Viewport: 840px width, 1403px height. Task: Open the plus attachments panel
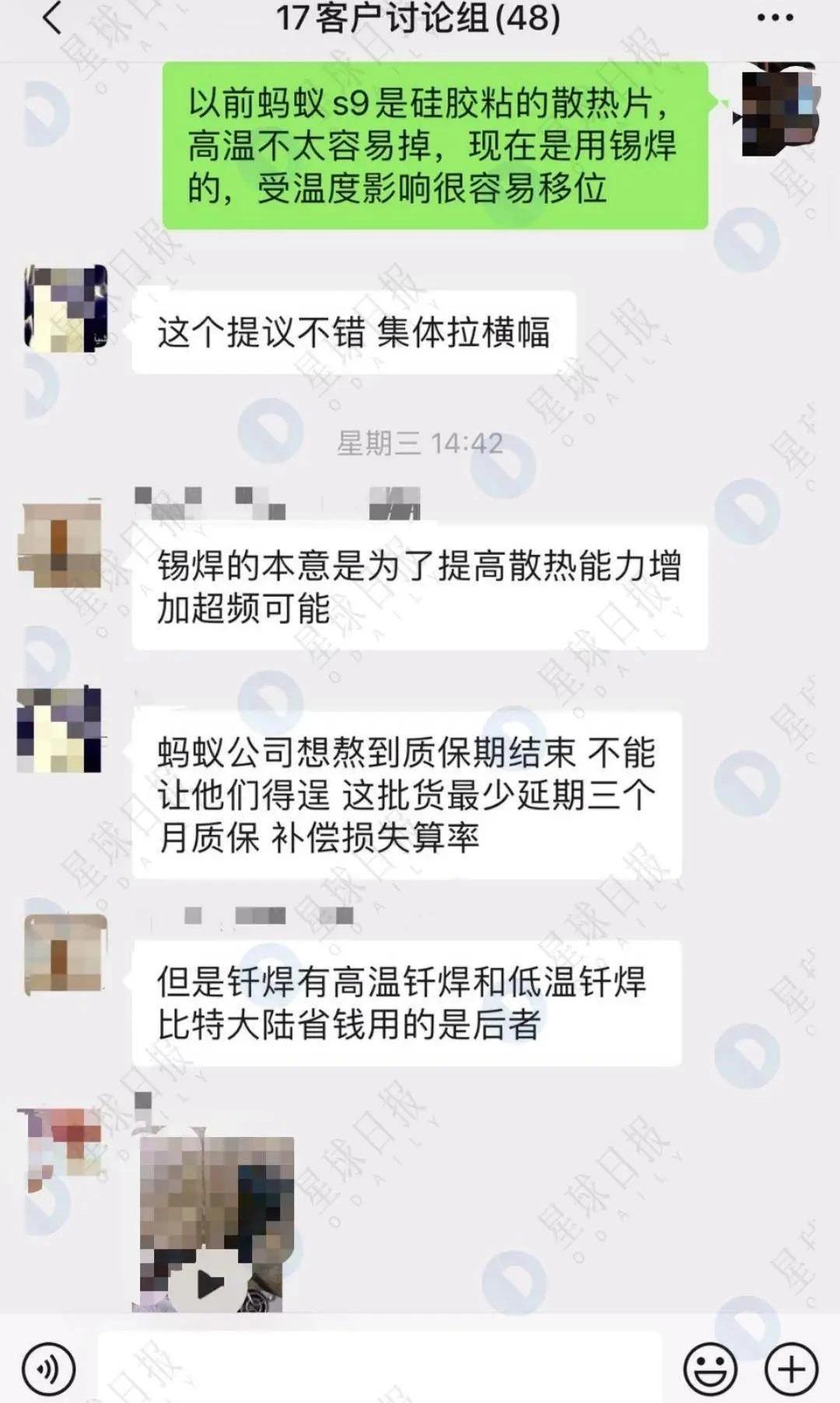[x=792, y=1370]
